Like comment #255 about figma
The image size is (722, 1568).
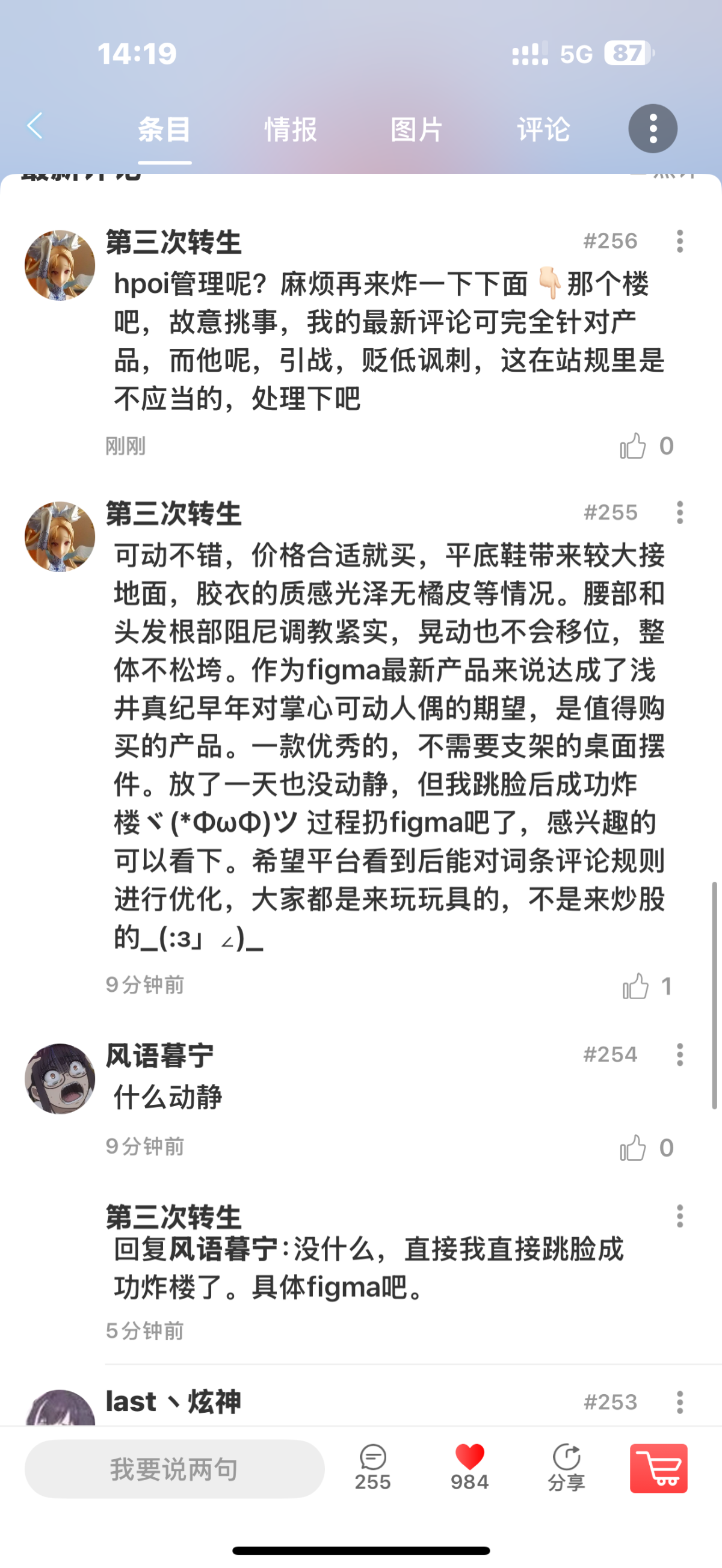[x=635, y=986]
